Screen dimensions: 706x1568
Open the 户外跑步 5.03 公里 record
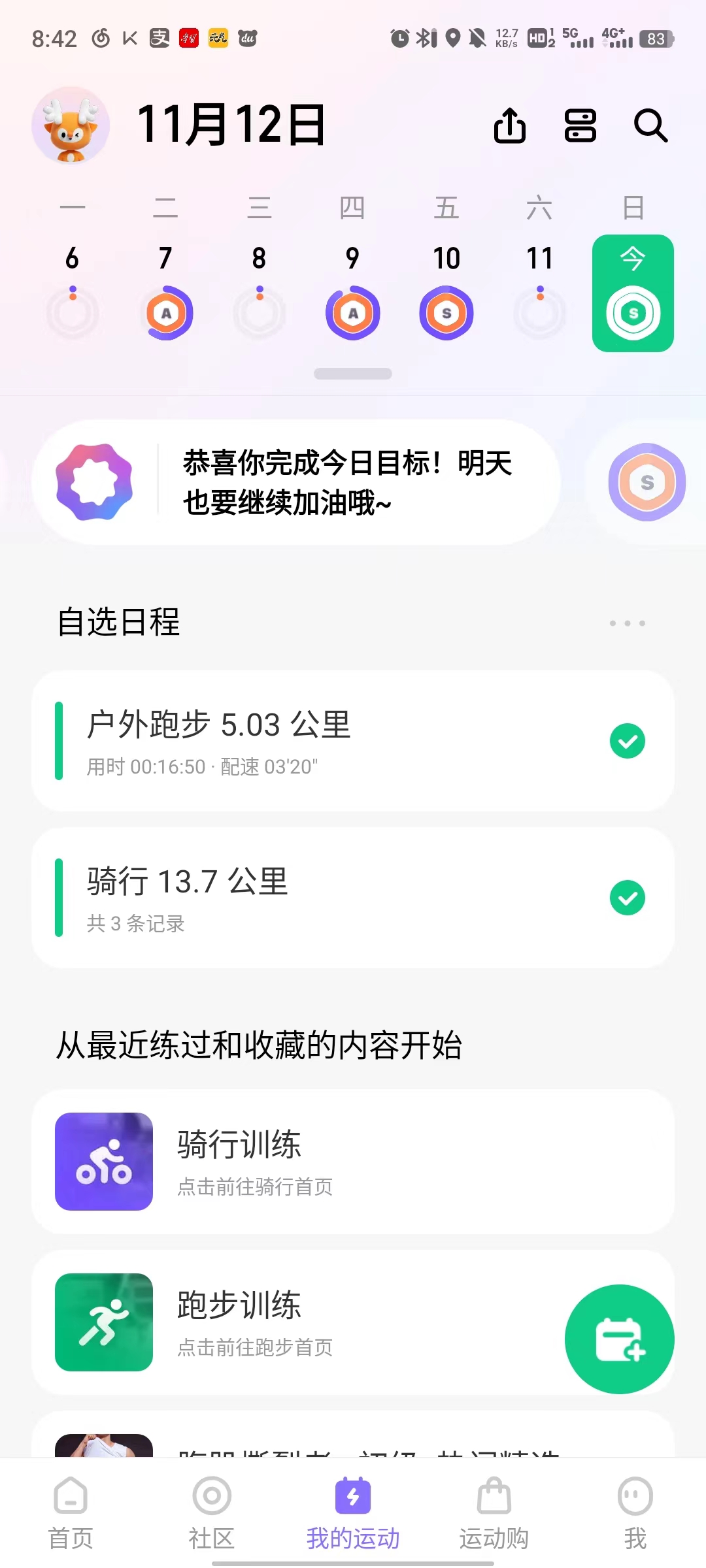[353, 741]
